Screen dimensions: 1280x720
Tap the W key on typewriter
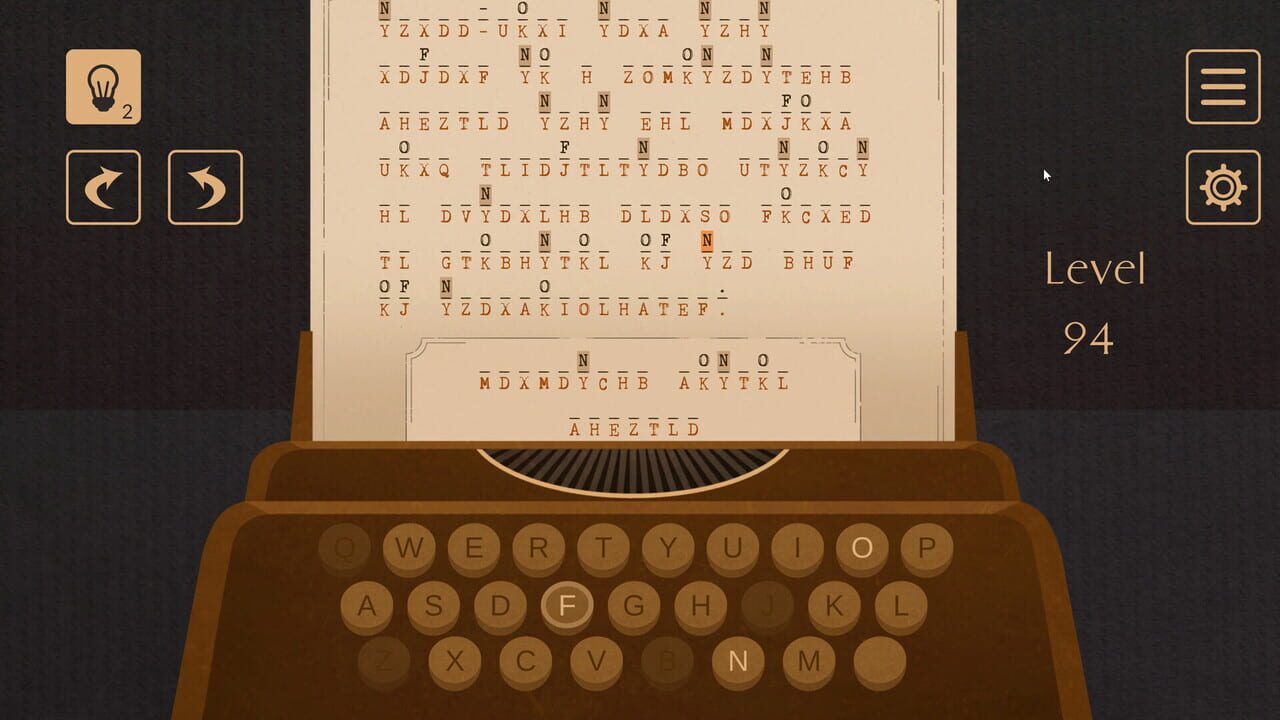409,548
